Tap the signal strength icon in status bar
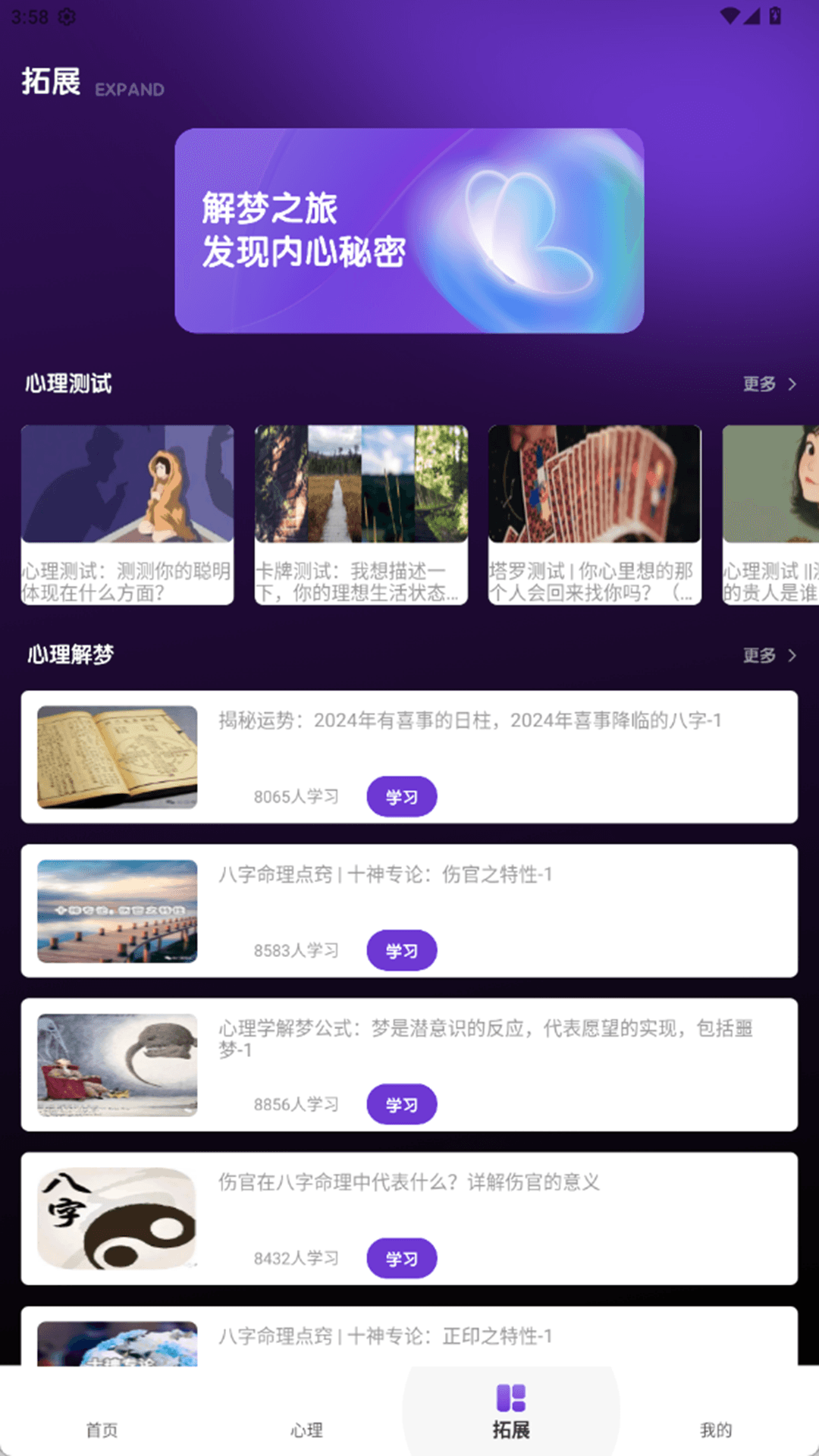The width and height of the screenshot is (819, 1456). click(x=751, y=15)
